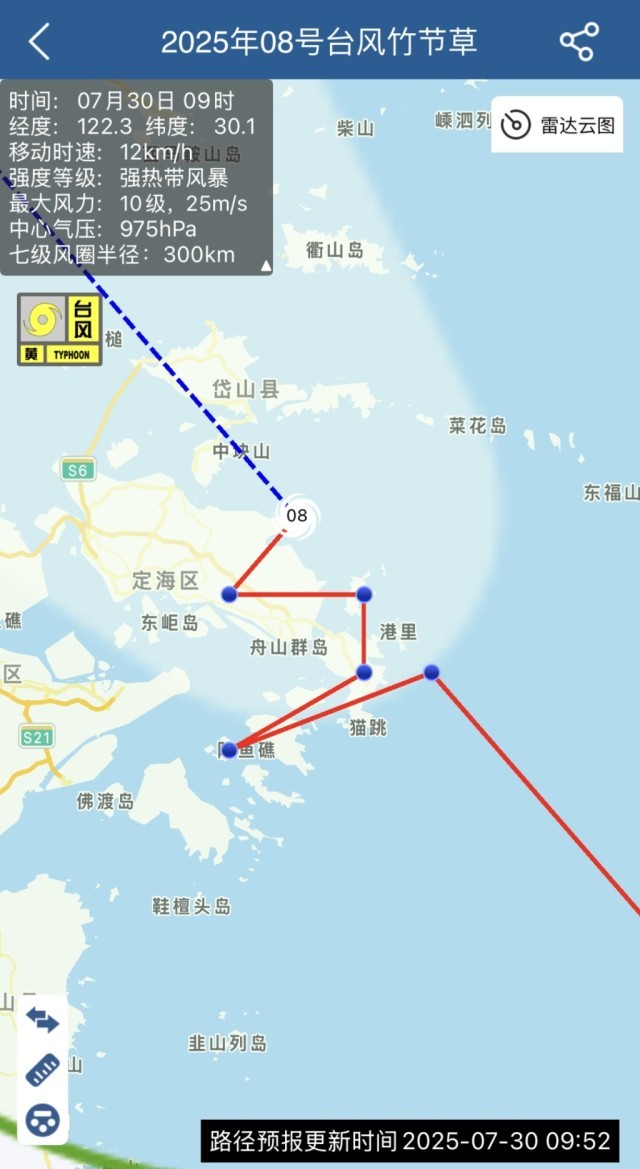Screen dimensions: 640x1169
Task: Tap the bottom round tool icon
Action: tap(43, 1120)
